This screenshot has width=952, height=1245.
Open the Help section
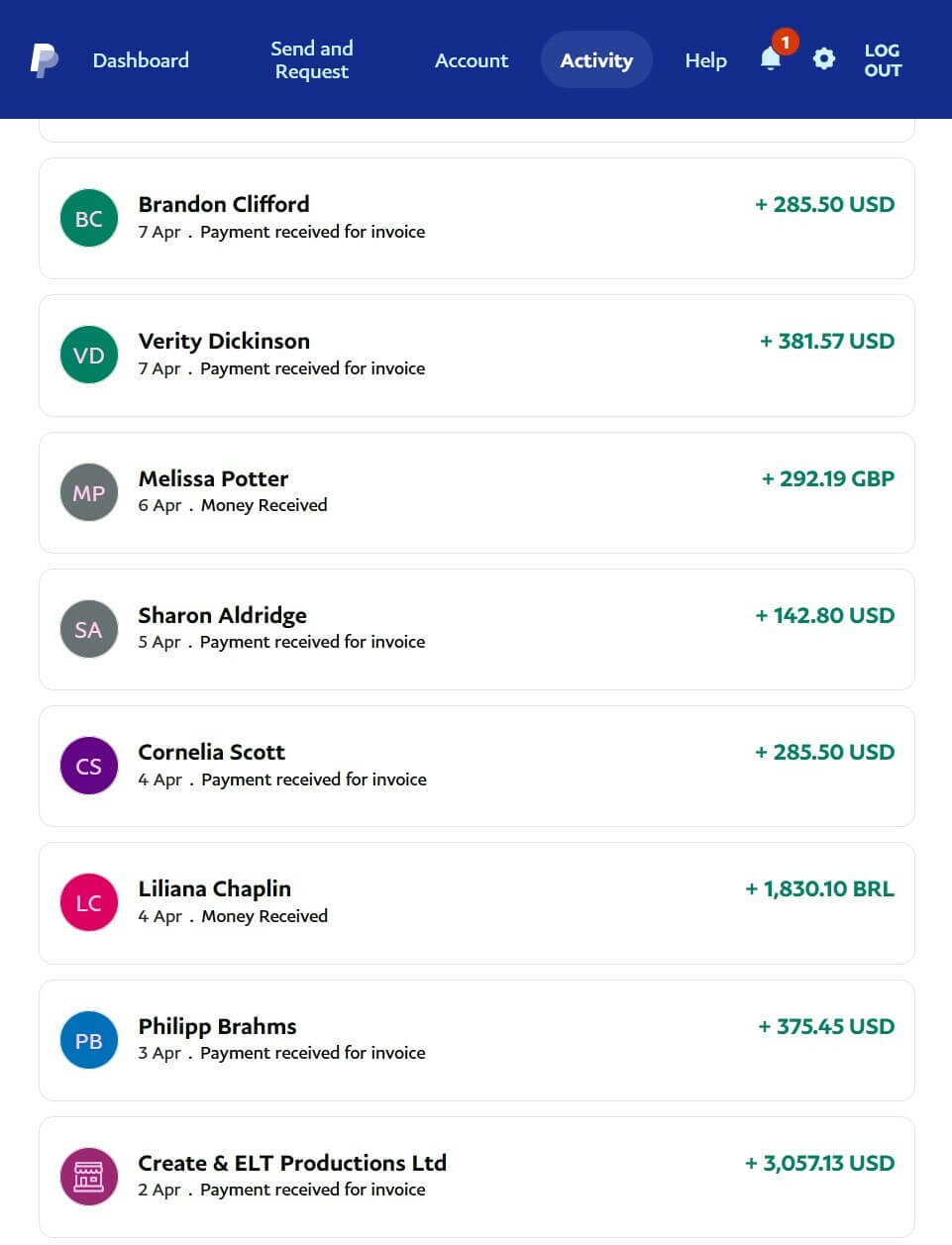pos(705,60)
